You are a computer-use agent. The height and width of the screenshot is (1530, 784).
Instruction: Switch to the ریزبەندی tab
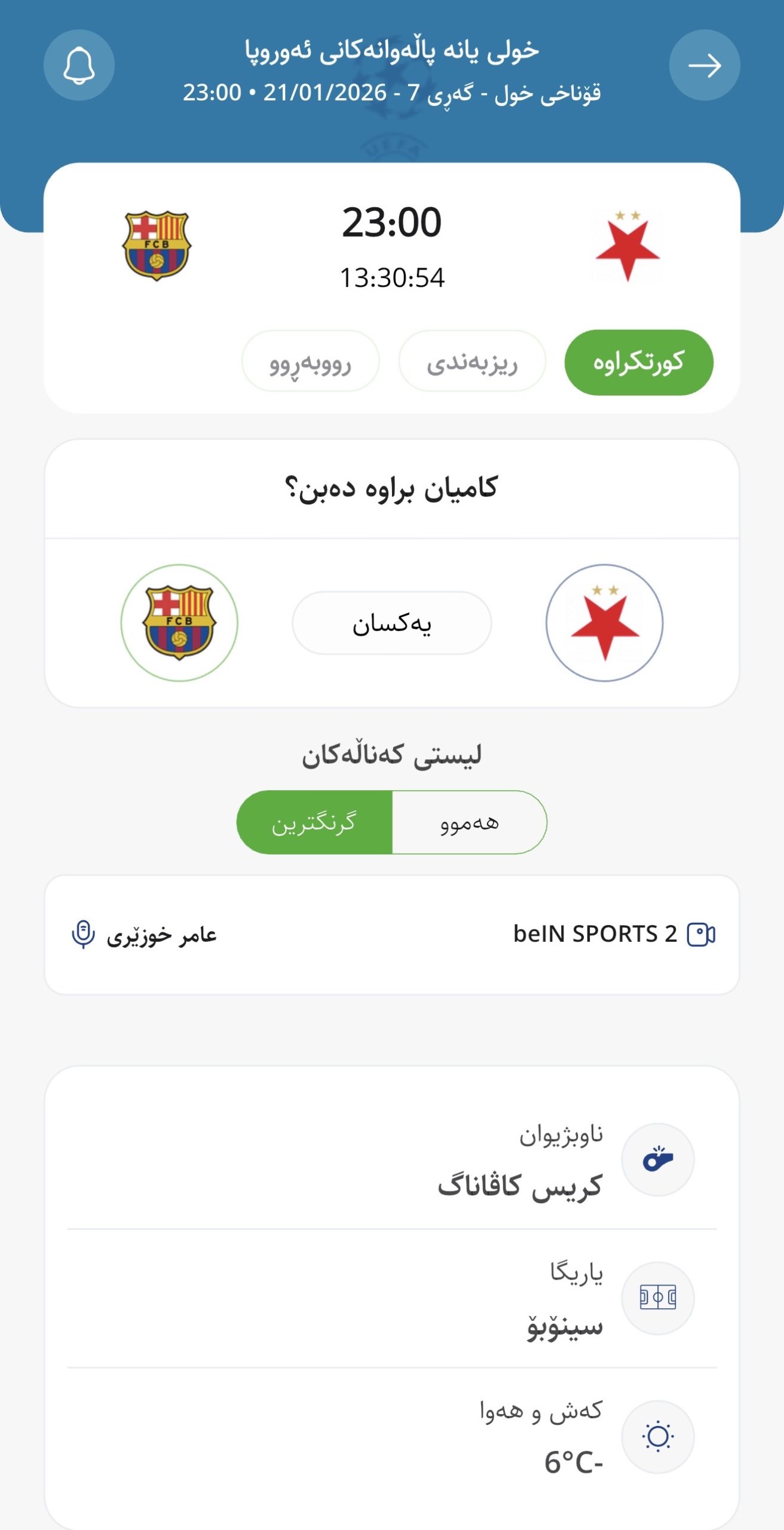[472, 362]
